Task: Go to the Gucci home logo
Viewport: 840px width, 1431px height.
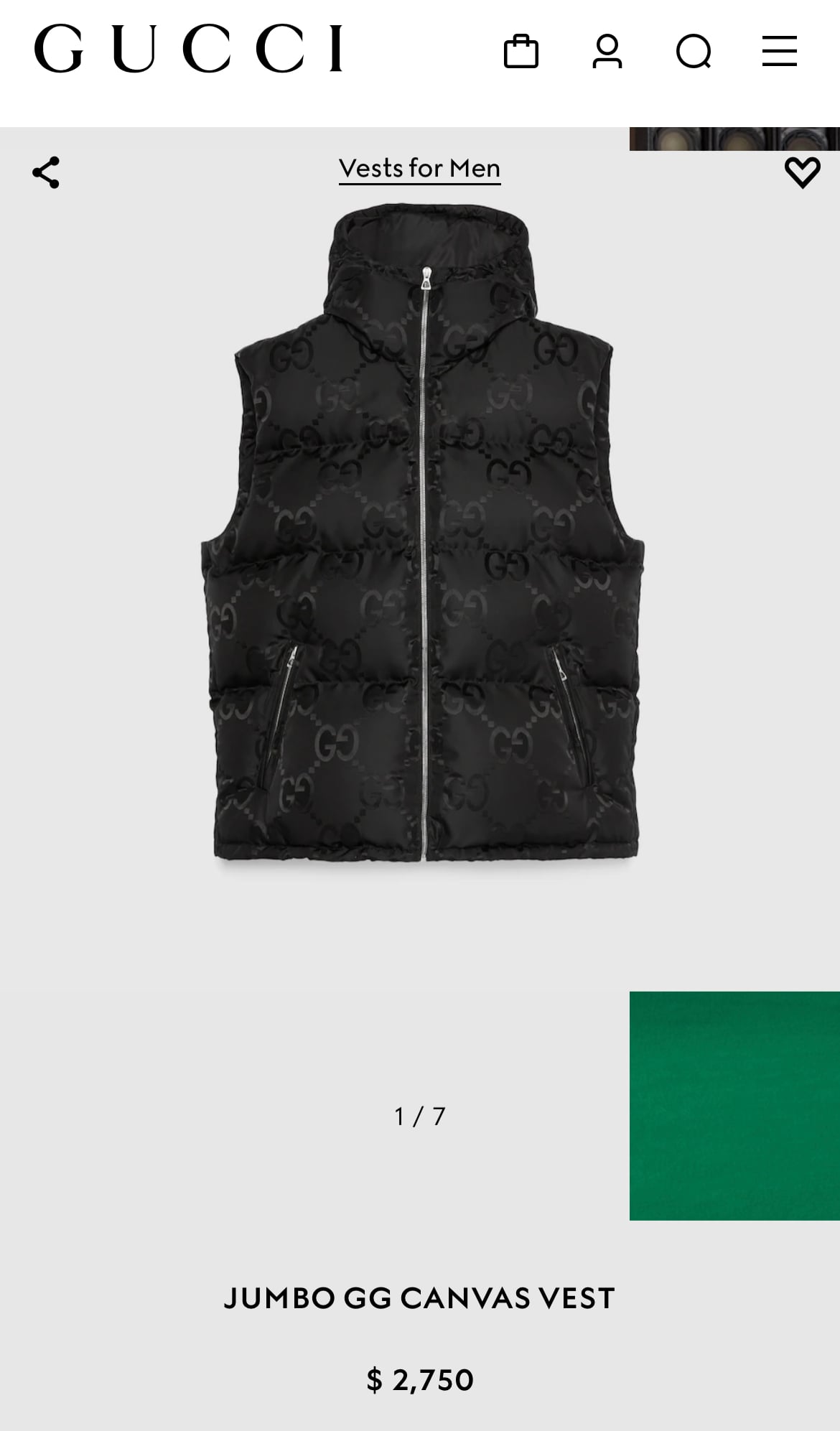Action: [x=188, y=49]
